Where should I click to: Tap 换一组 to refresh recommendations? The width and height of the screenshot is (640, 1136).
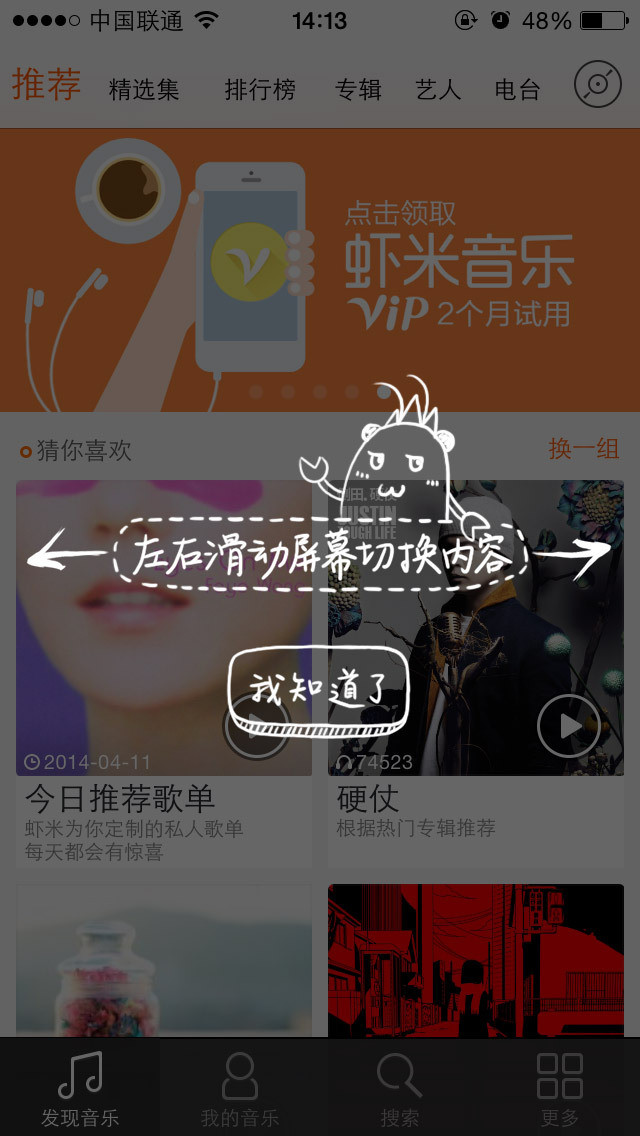[x=584, y=449]
